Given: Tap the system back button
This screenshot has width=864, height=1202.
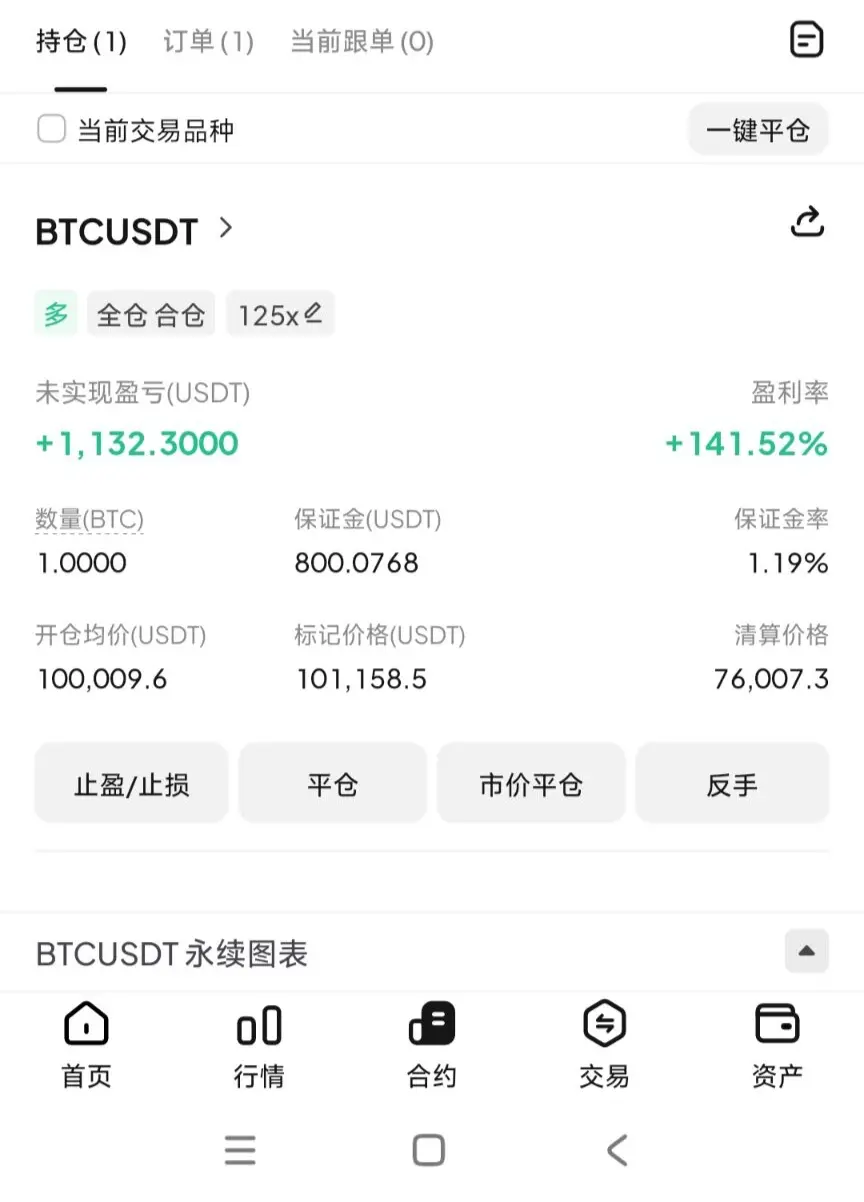Looking at the screenshot, I should tap(617, 1150).
